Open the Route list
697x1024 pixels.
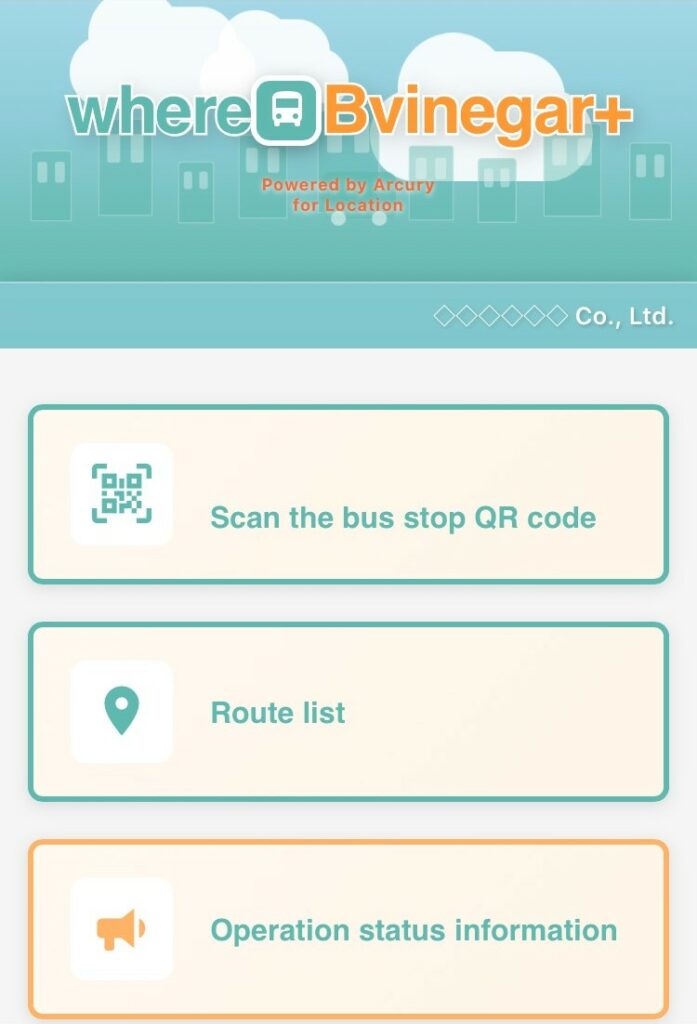click(x=347, y=712)
